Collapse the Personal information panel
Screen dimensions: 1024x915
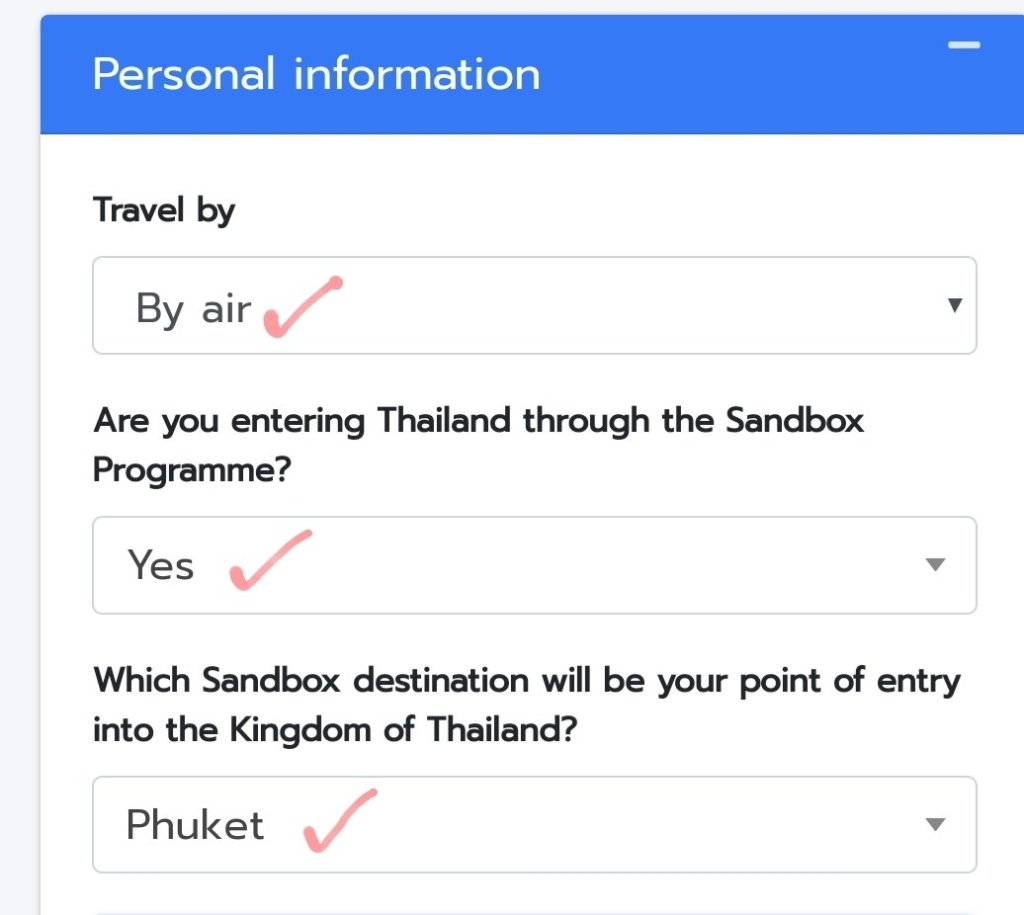click(x=964, y=45)
